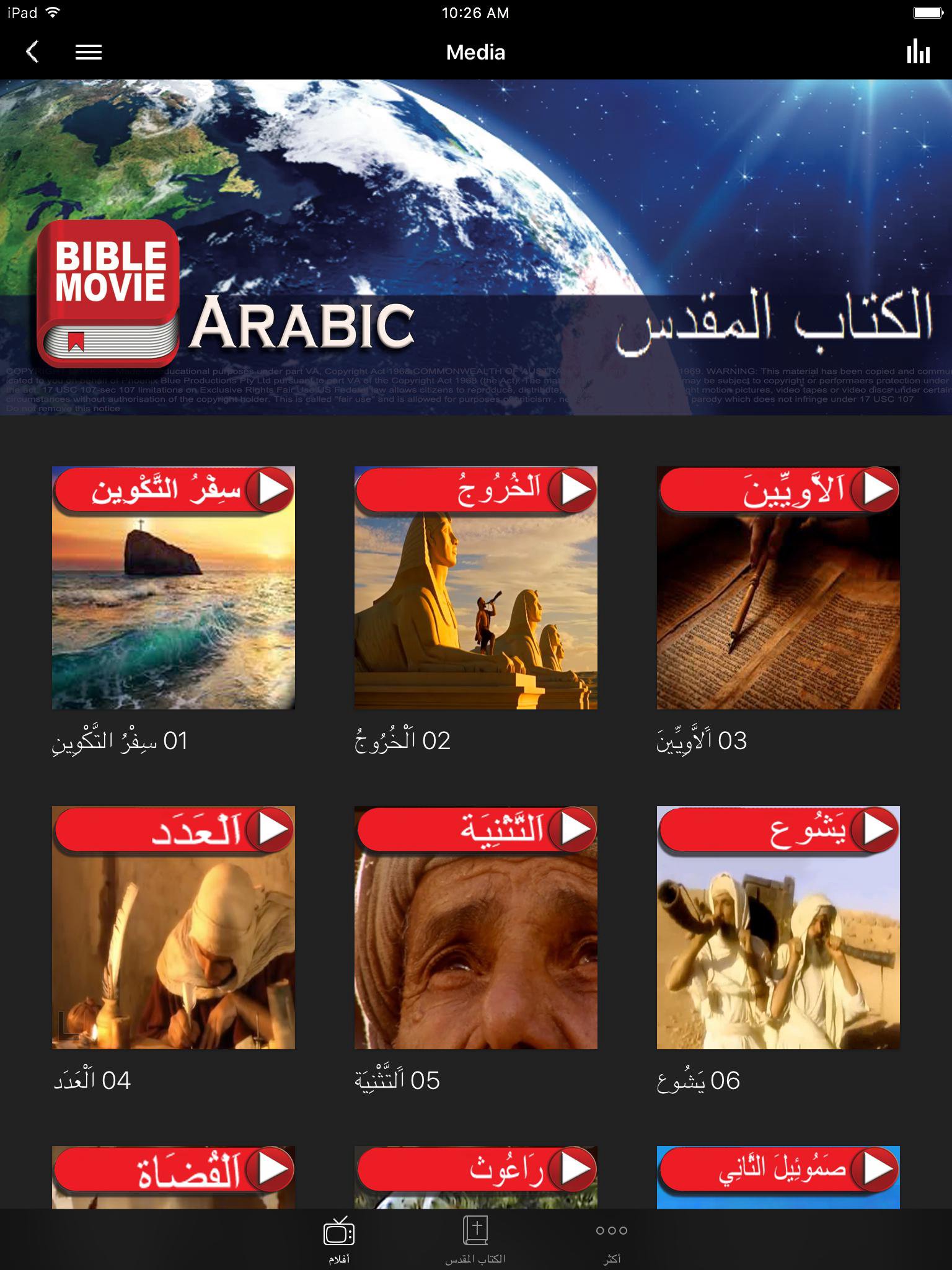Watch the 05 التثنية video
This screenshot has width=952, height=1270.
[x=475, y=927]
